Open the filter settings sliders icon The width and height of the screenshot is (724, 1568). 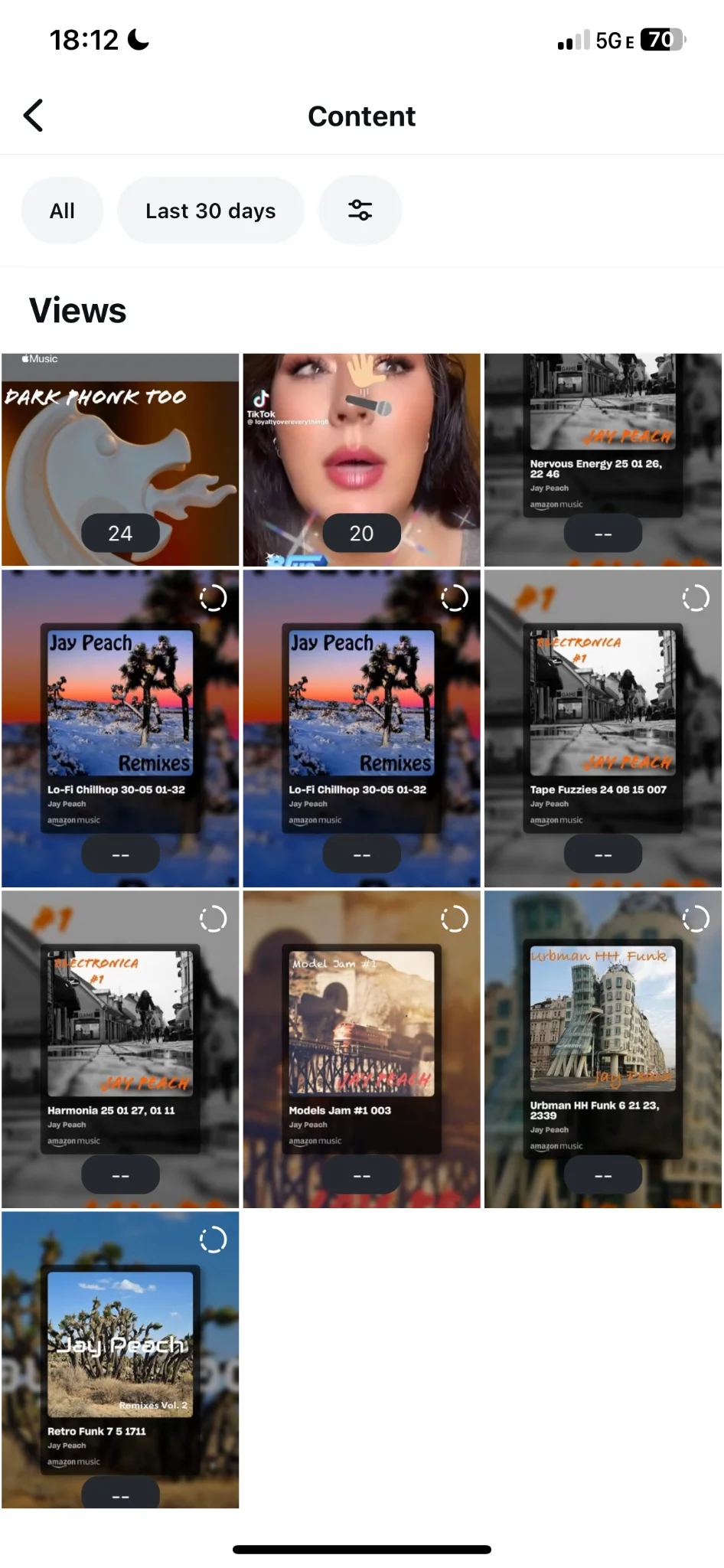360,211
